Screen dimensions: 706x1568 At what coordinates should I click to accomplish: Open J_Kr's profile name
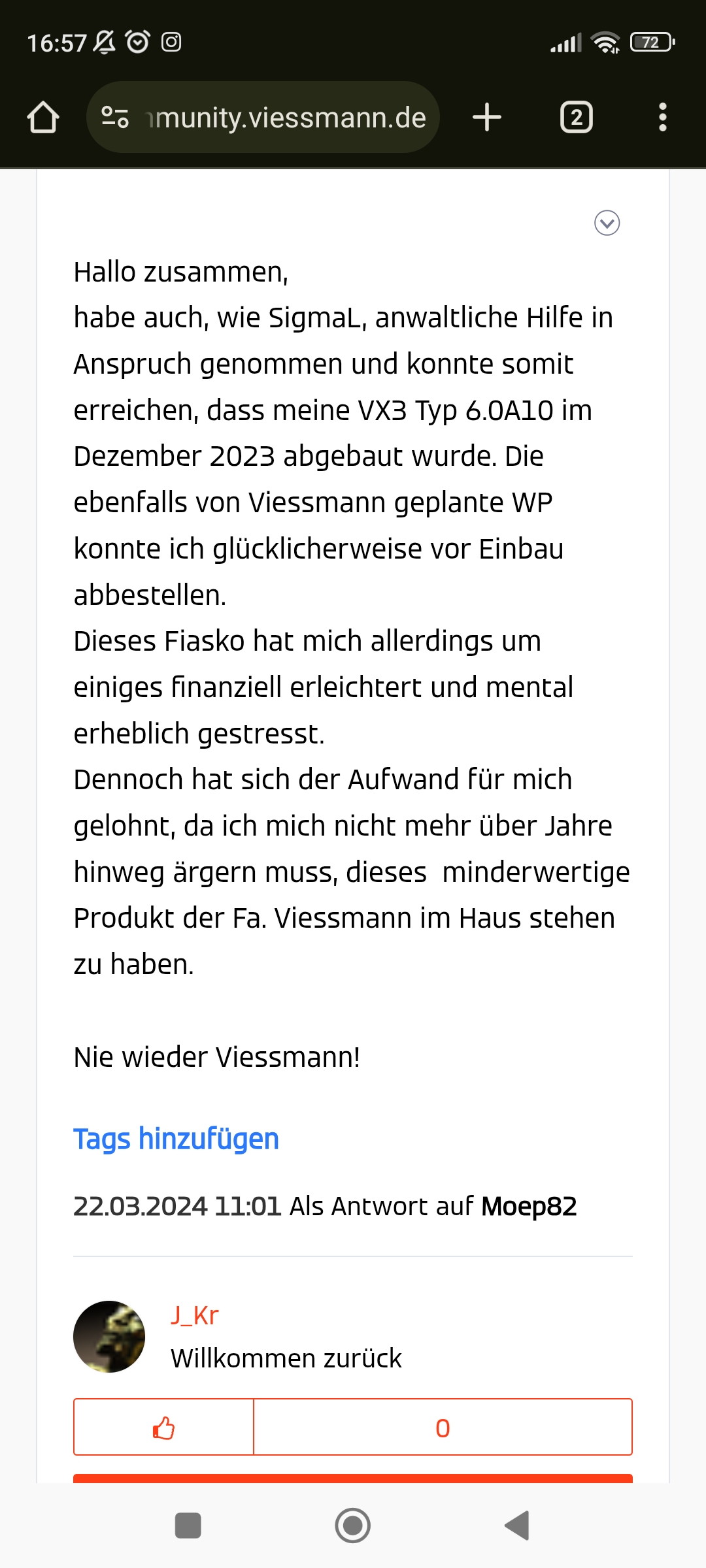point(195,1315)
